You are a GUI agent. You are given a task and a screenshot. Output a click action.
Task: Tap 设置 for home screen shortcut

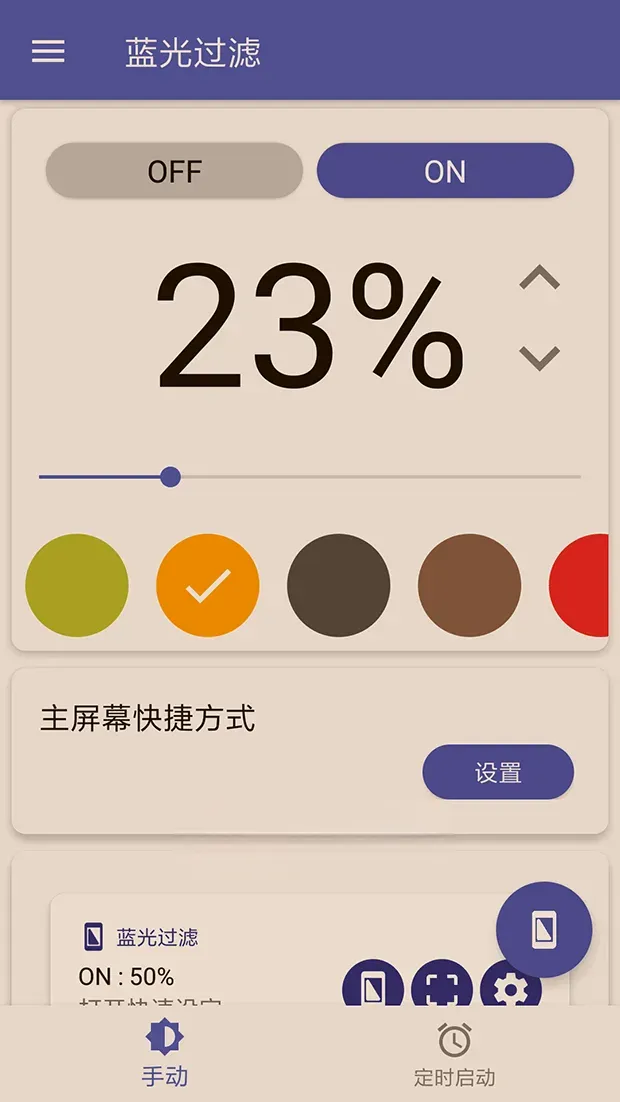tap(498, 772)
